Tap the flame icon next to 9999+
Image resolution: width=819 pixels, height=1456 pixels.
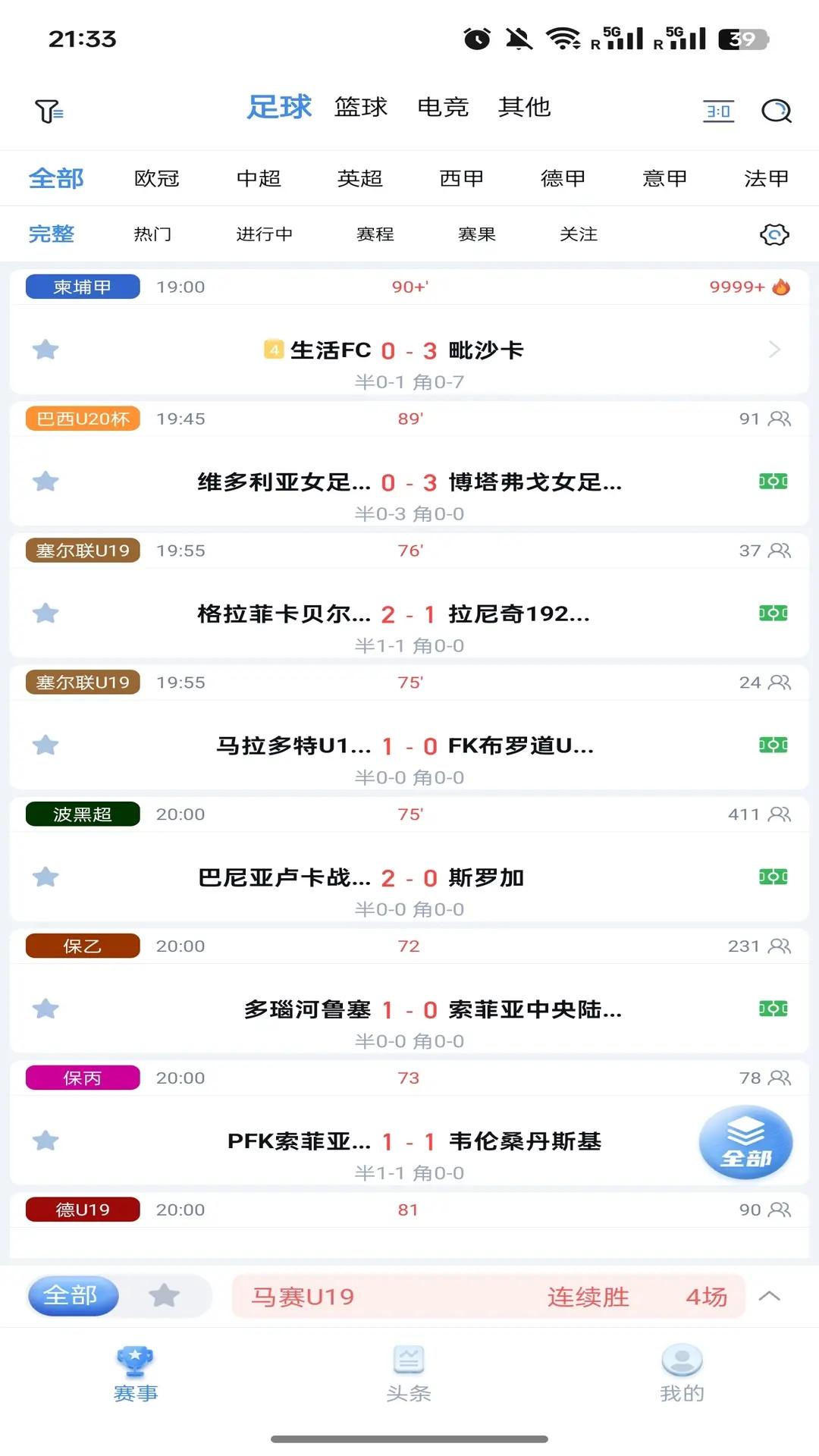click(x=782, y=287)
